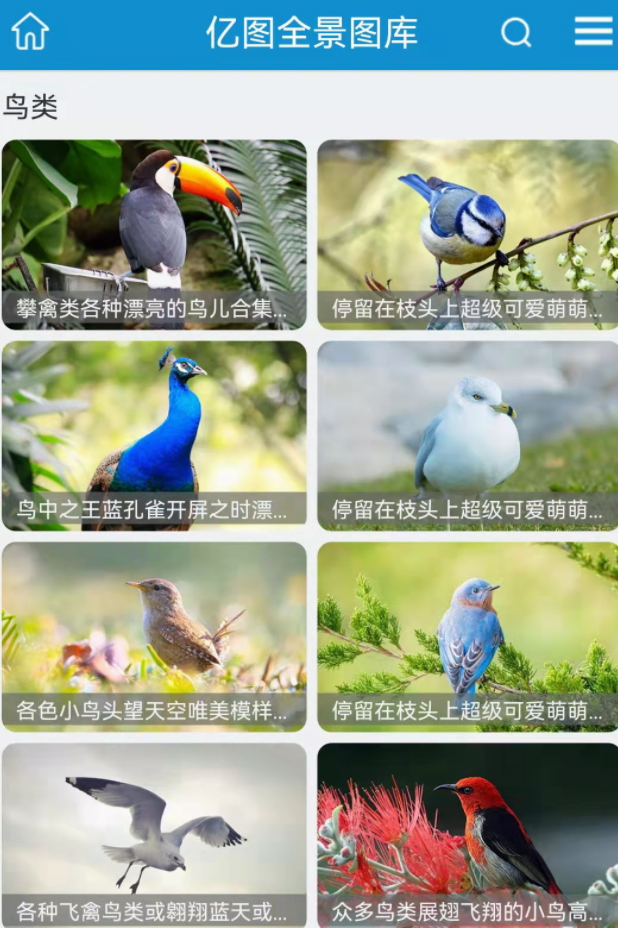The width and height of the screenshot is (618, 928).
Task: Open the blue tit on branch photo
Action: [467, 235]
